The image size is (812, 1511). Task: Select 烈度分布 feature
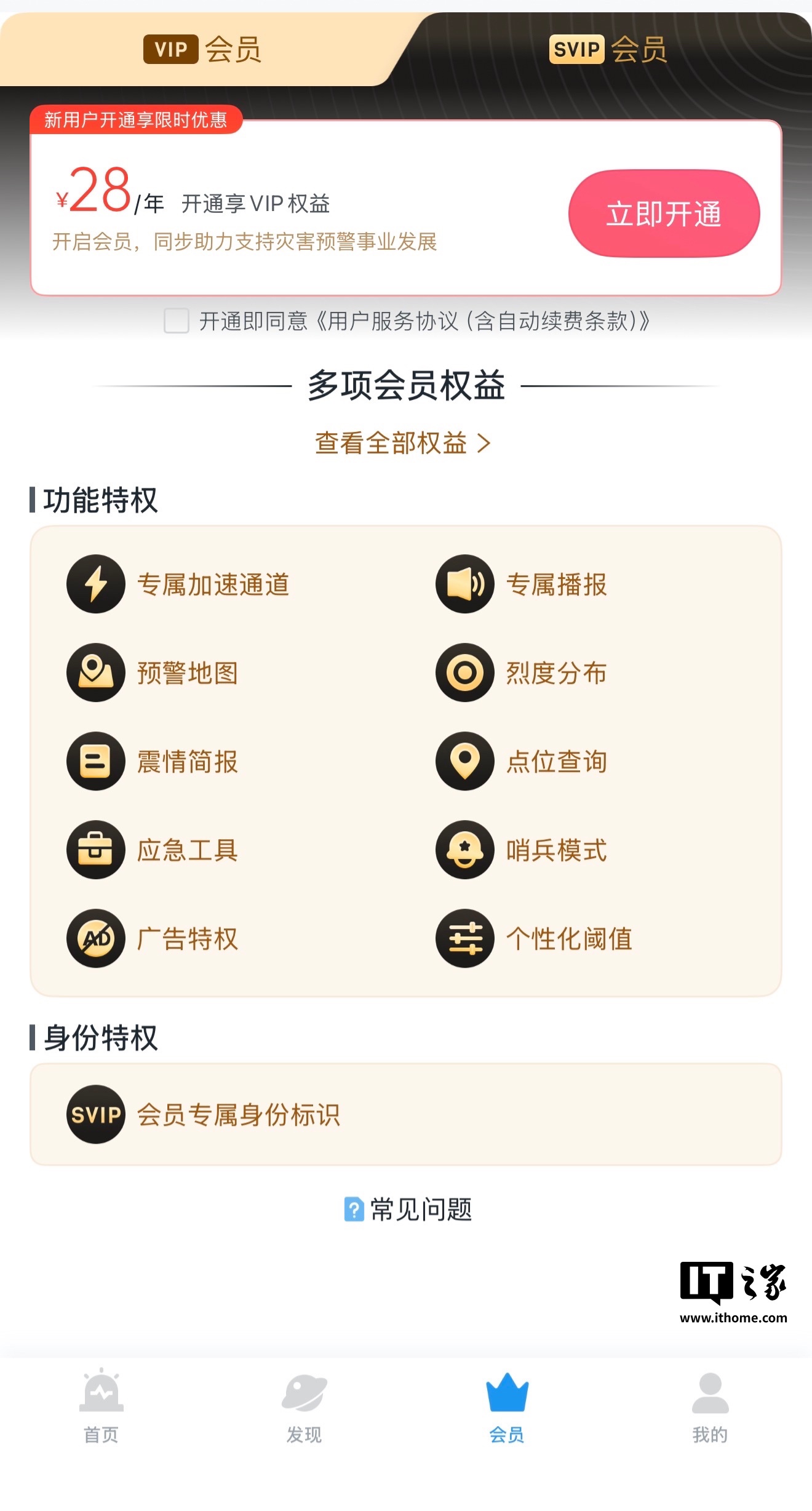(x=522, y=672)
